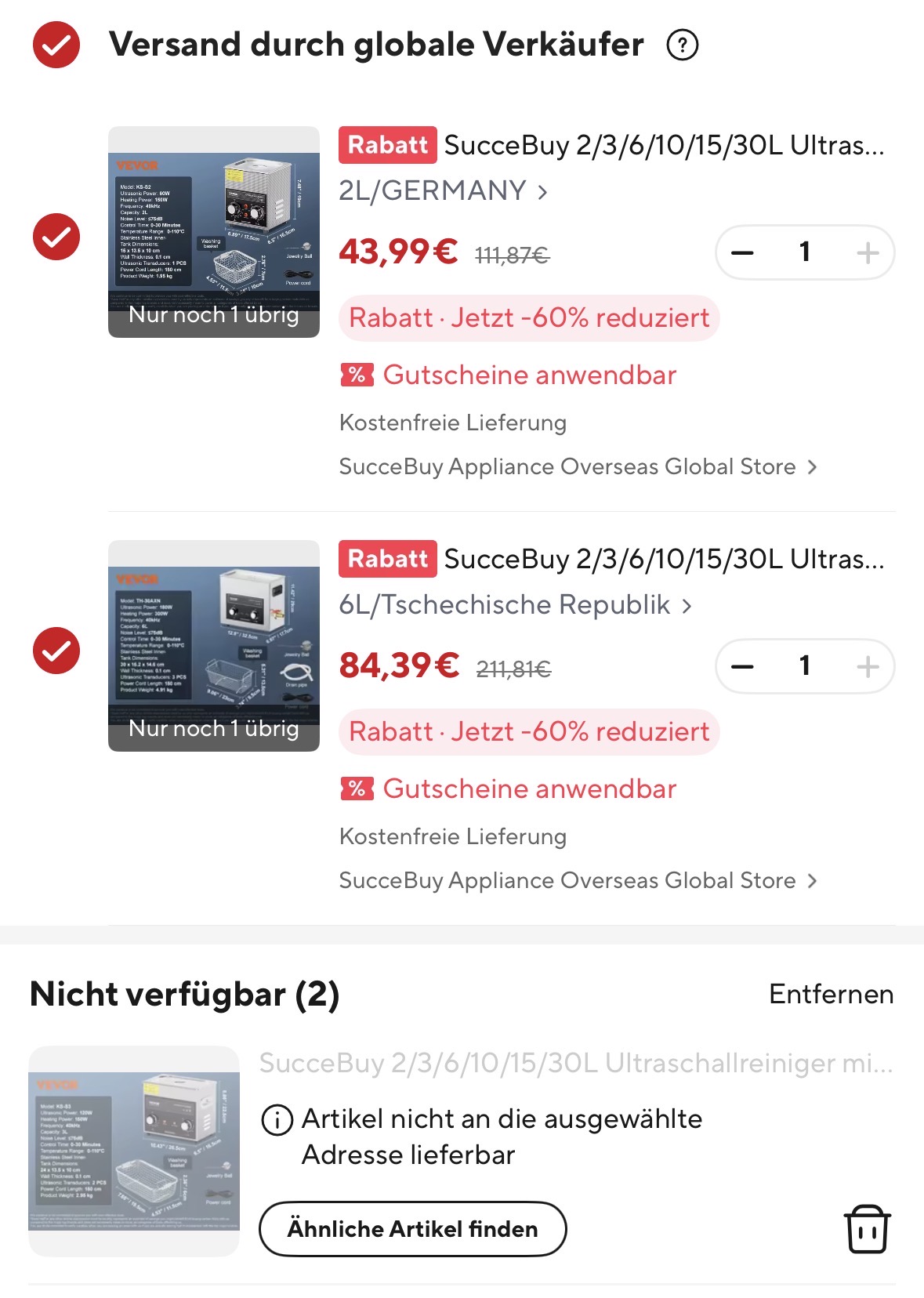This screenshot has height=1298, width=924.
Task: Find similar items via Ähnliche Artikel finden
Action: click(412, 1228)
